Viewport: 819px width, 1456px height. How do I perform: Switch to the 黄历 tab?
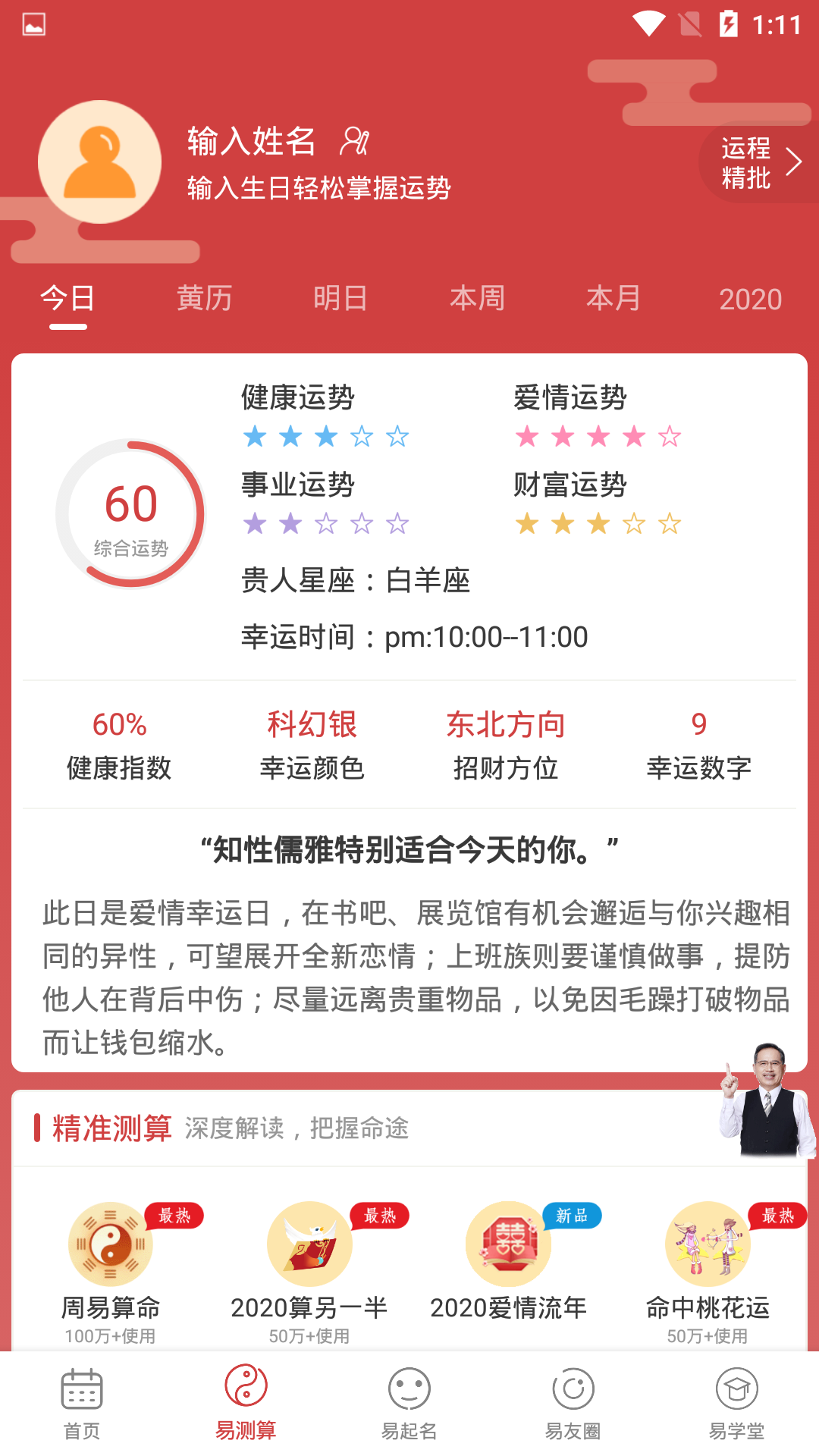click(205, 298)
